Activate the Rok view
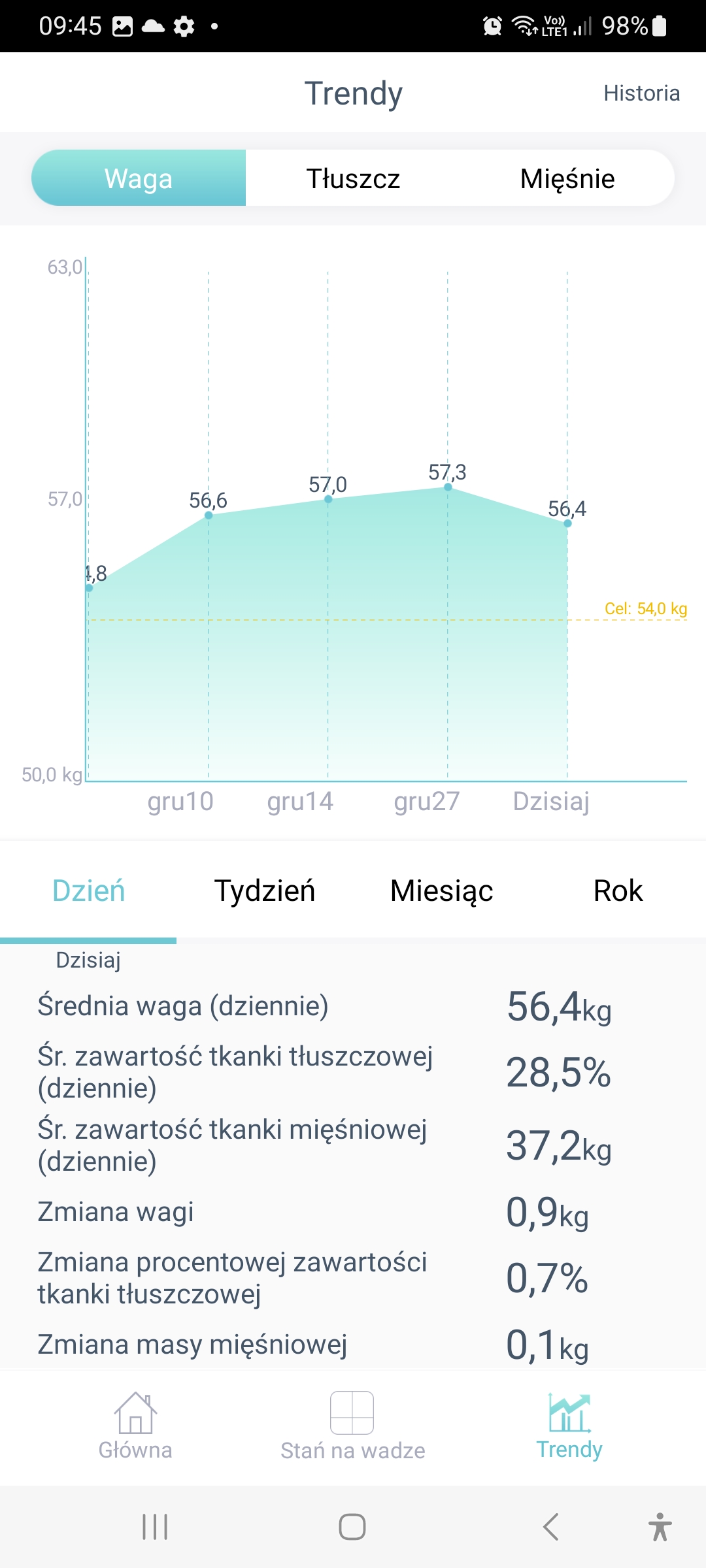The image size is (706, 1568). point(618,890)
